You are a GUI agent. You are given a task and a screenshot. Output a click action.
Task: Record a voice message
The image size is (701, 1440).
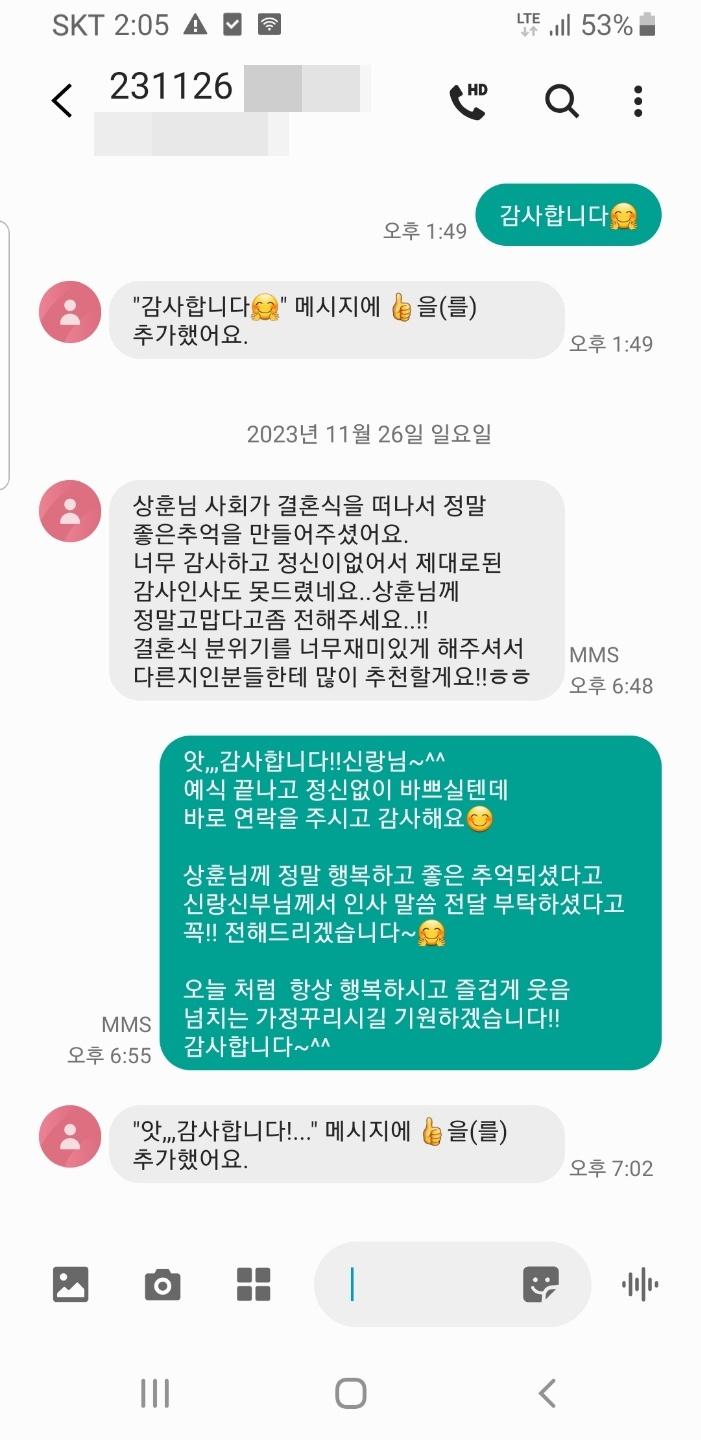[640, 1284]
